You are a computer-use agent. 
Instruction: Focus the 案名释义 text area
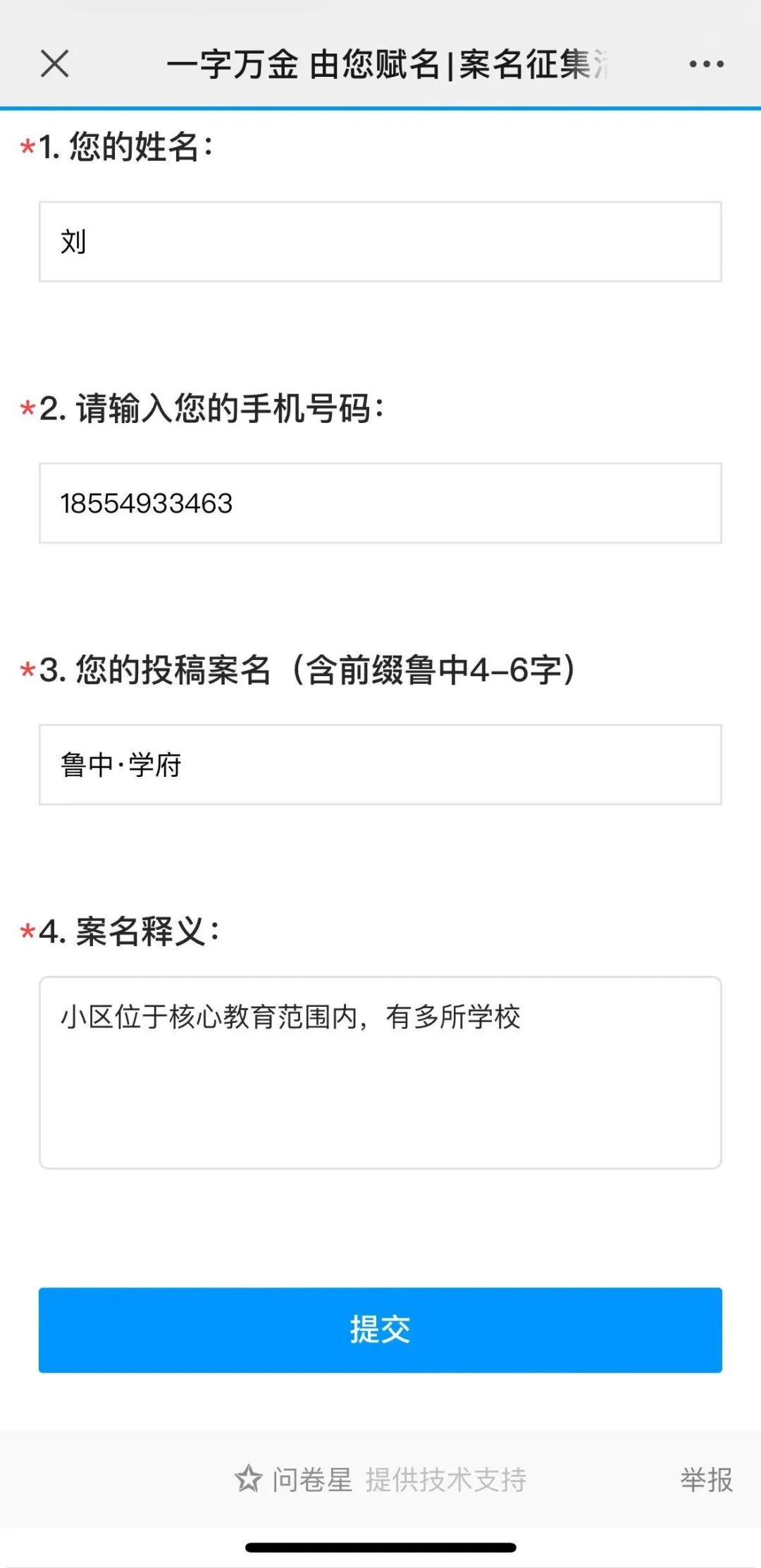click(x=380, y=1072)
